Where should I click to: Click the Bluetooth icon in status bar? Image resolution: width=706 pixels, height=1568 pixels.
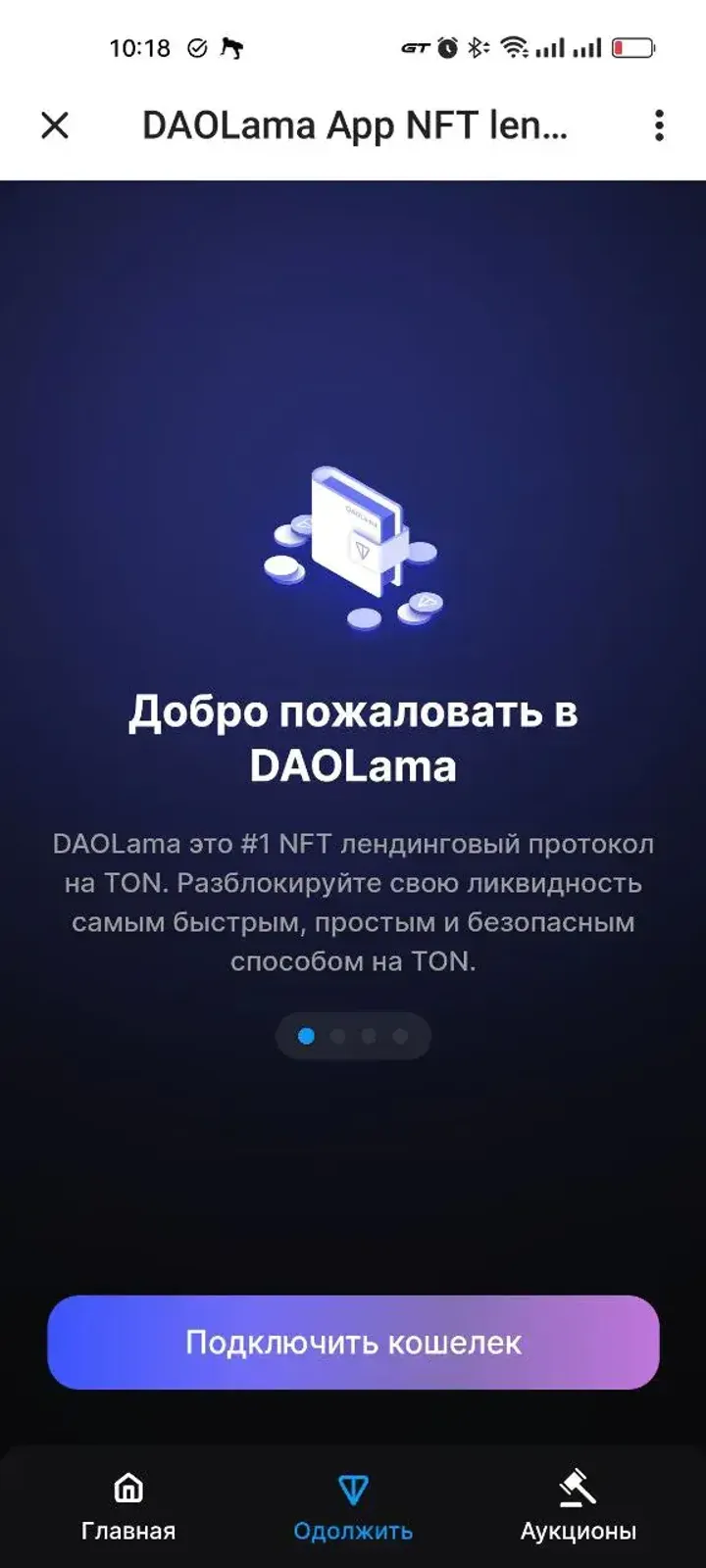[x=474, y=46]
